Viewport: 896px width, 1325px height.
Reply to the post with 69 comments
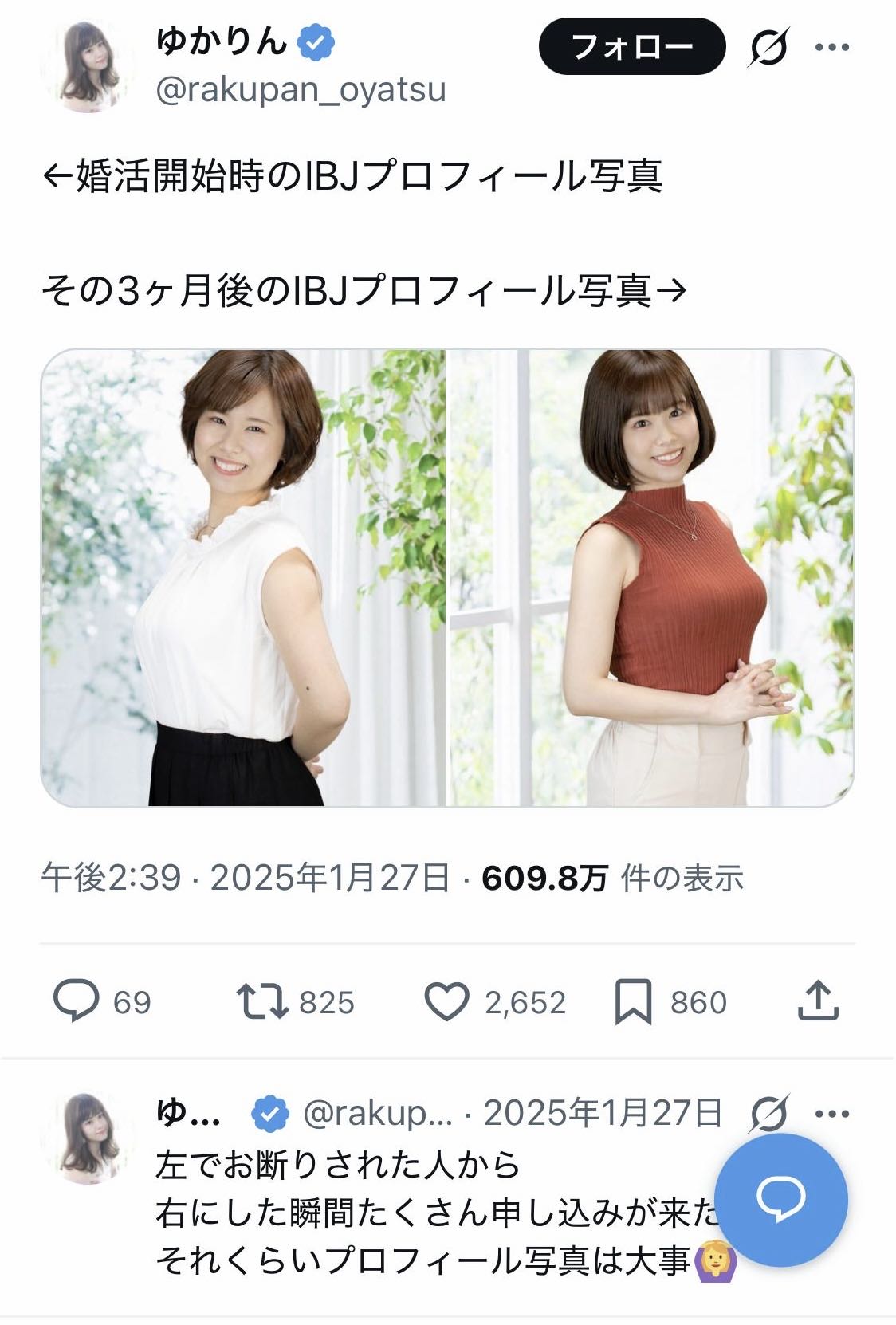pos(77,1001)
